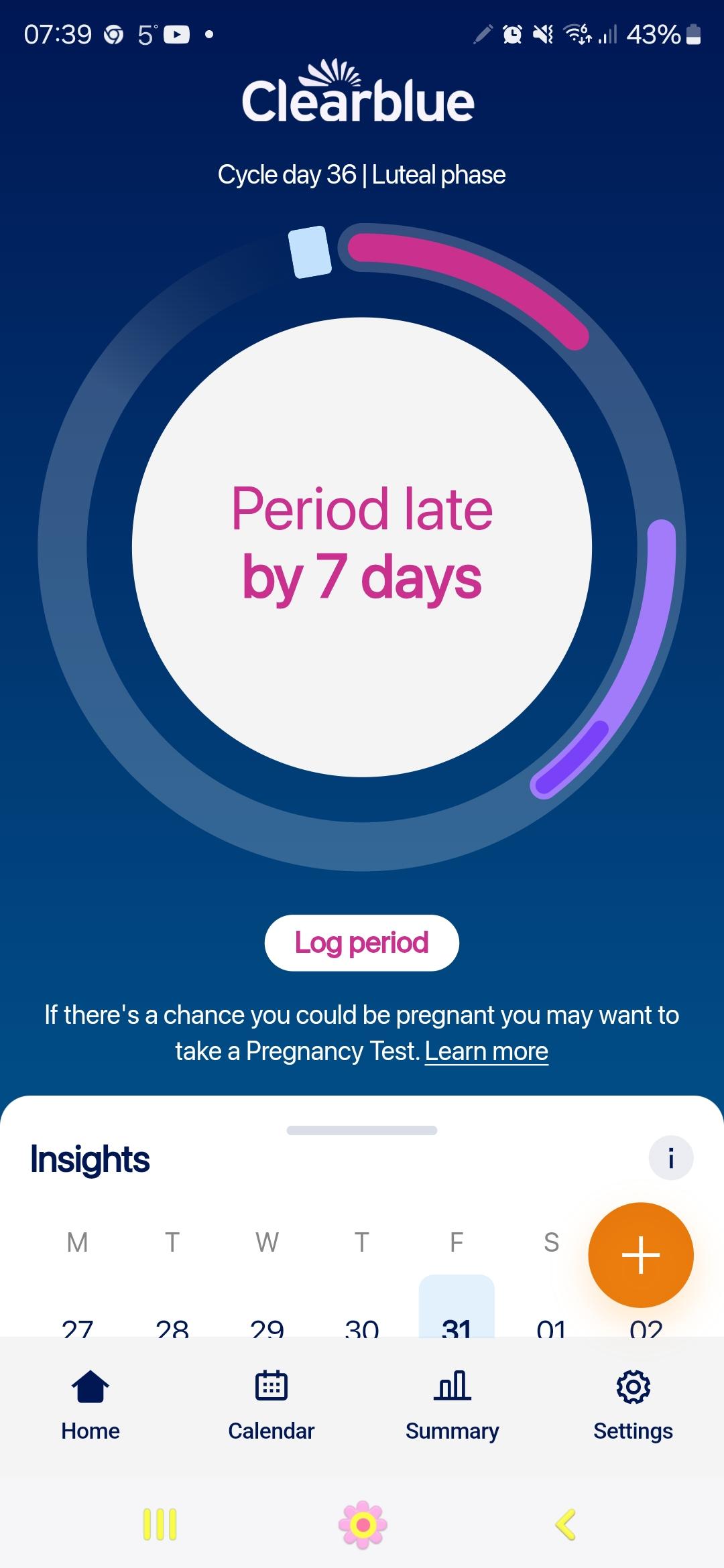Select day 29 in Insights week
724x1568 pixels.
[x=267, y=1327]
